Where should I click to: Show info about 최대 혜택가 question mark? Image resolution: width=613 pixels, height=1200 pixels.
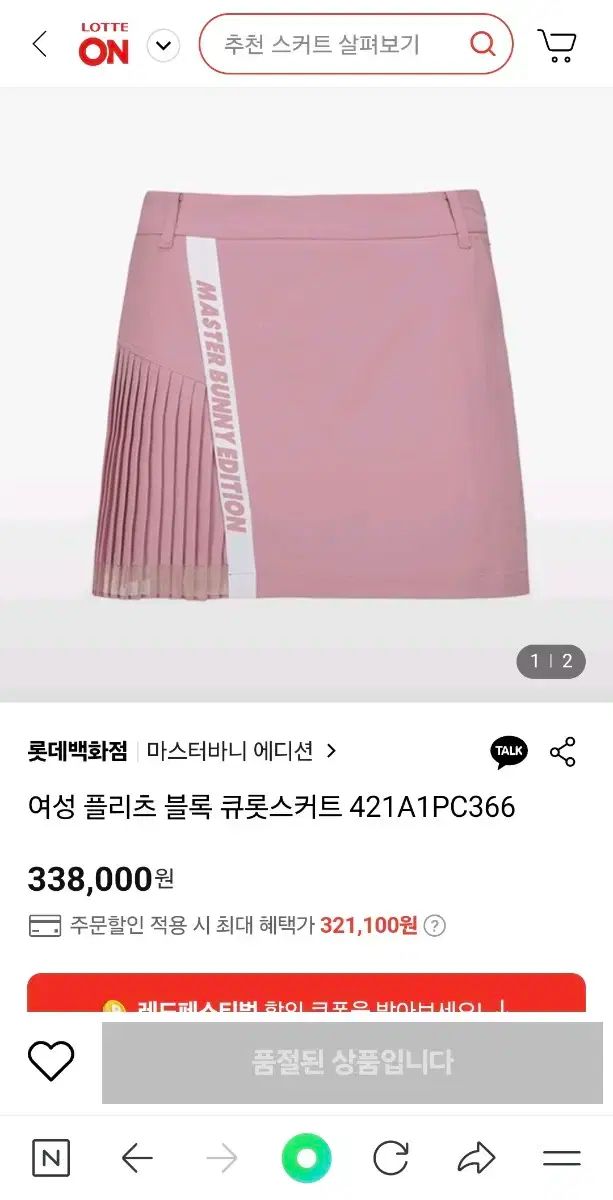434,925
